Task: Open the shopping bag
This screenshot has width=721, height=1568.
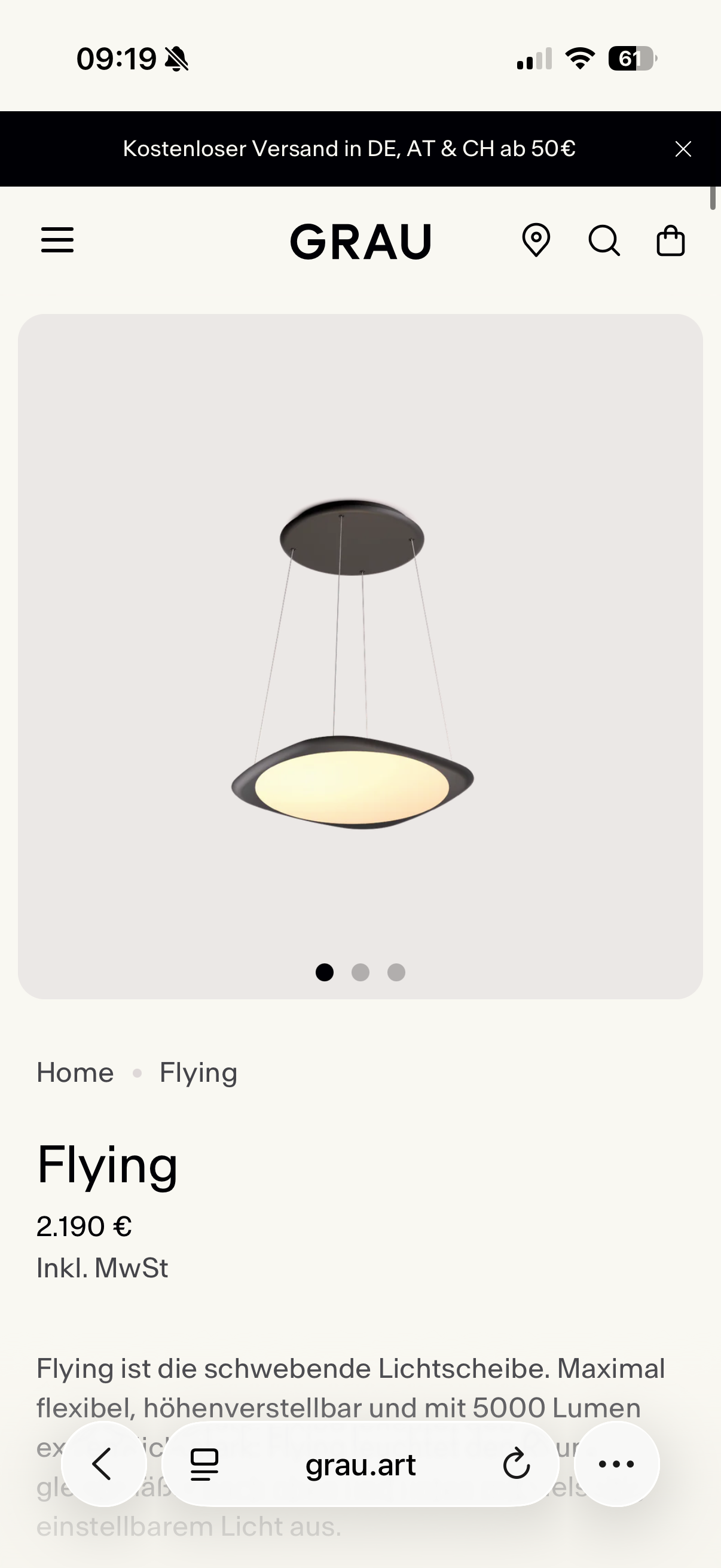Action: (671, 241)
